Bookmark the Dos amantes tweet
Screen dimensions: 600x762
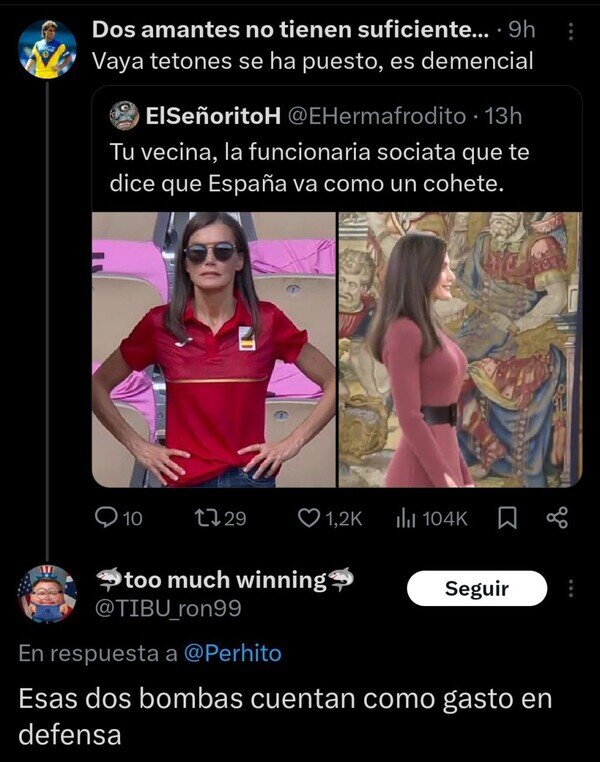508,517
